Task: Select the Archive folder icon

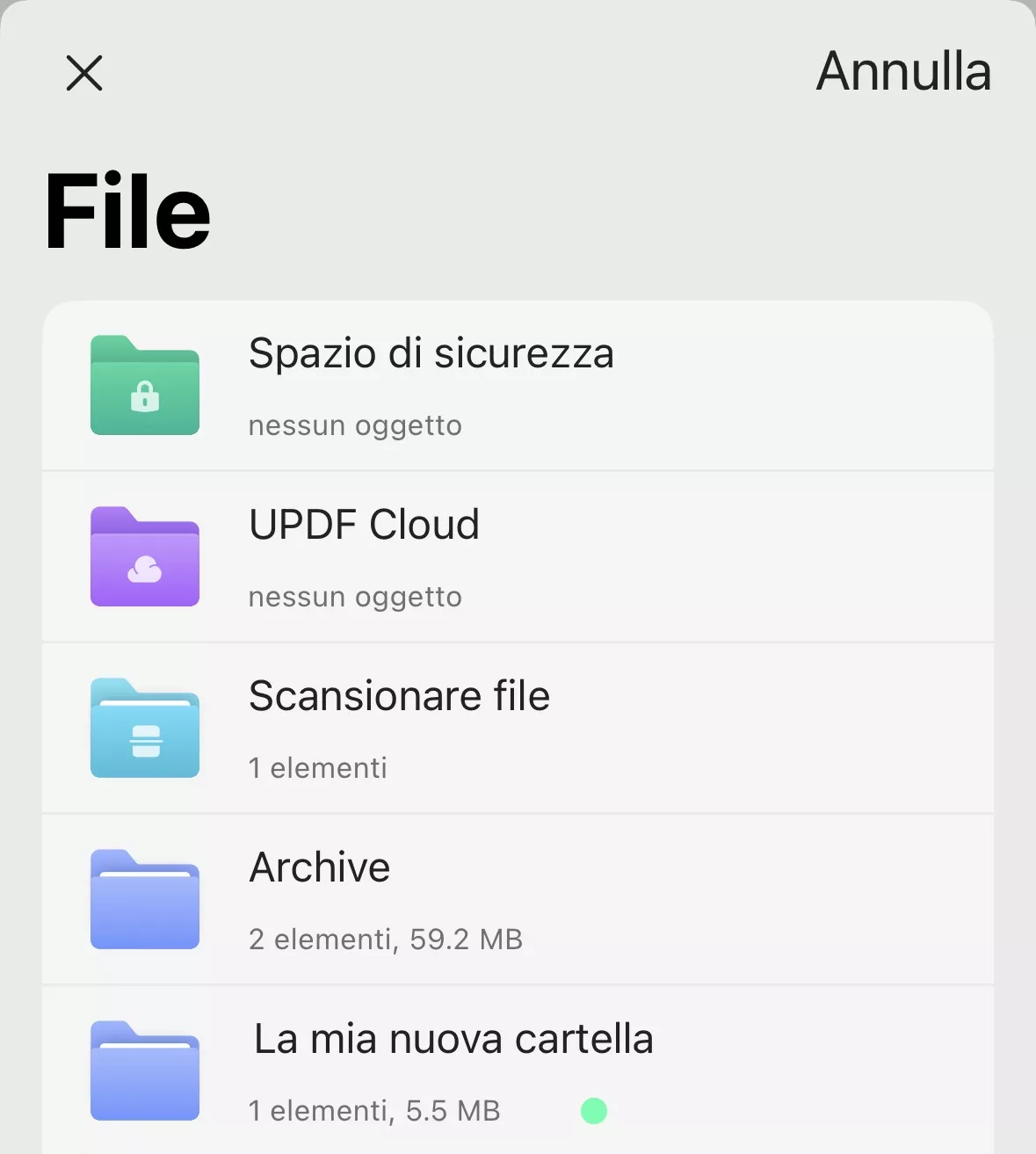Action: point(144,898)
